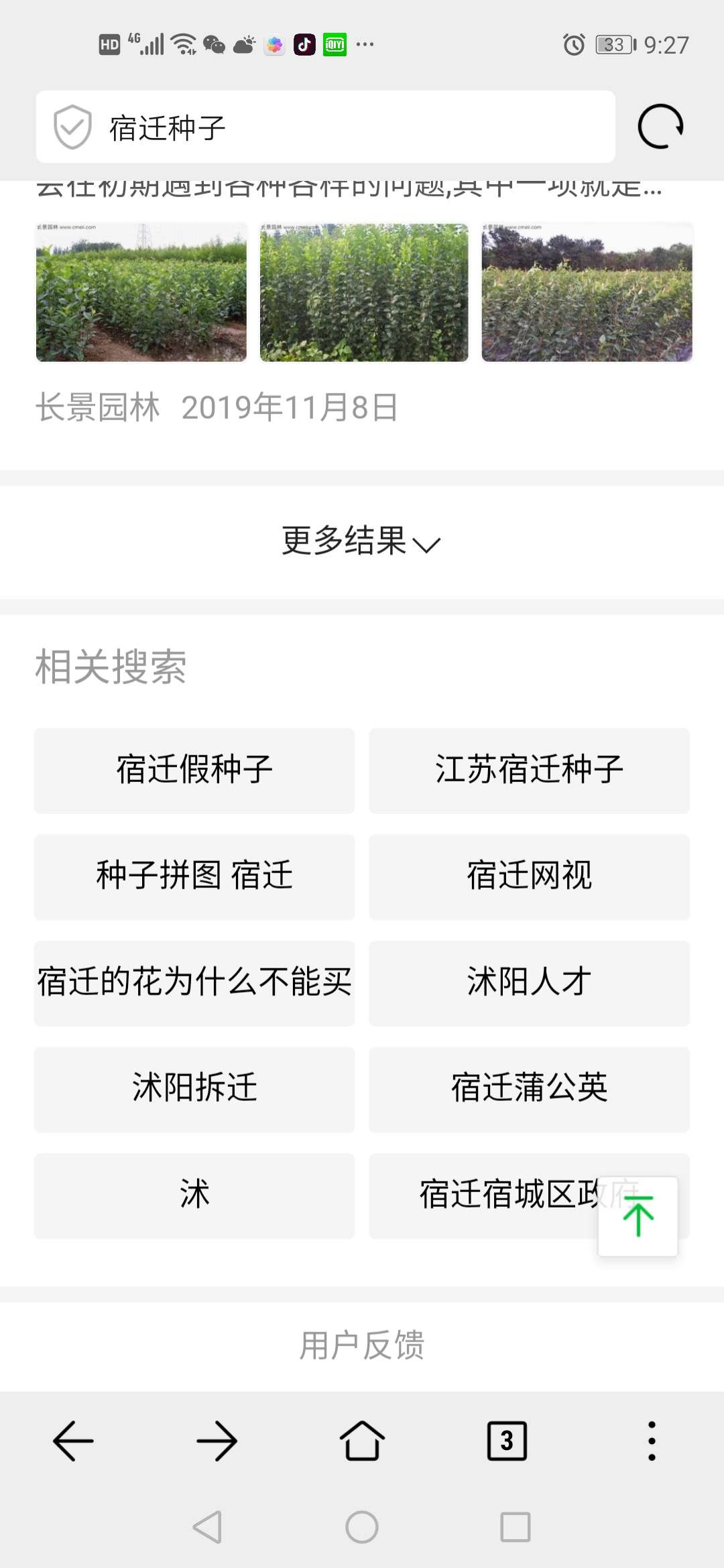Tap the single-character 沭 related search

pos(194,1196)
